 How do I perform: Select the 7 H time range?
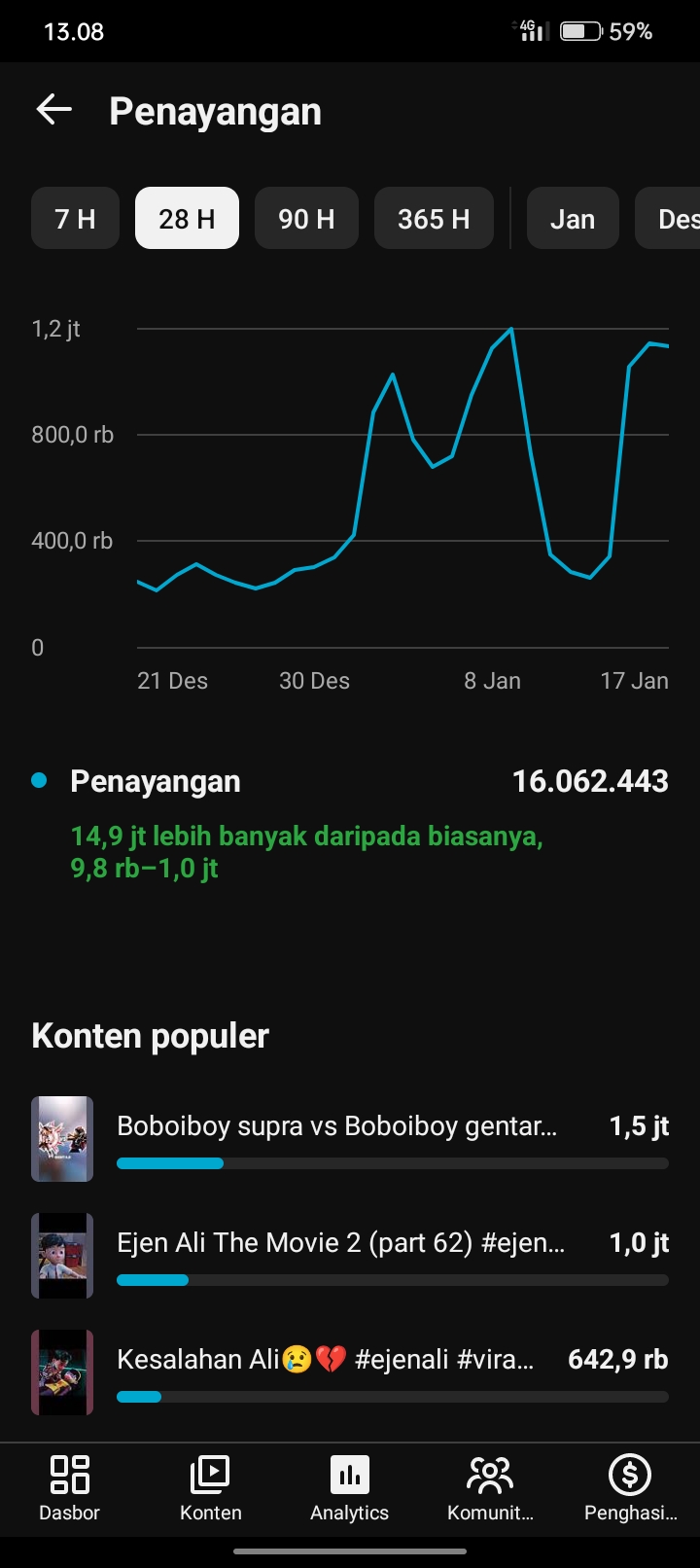point(75,219)
